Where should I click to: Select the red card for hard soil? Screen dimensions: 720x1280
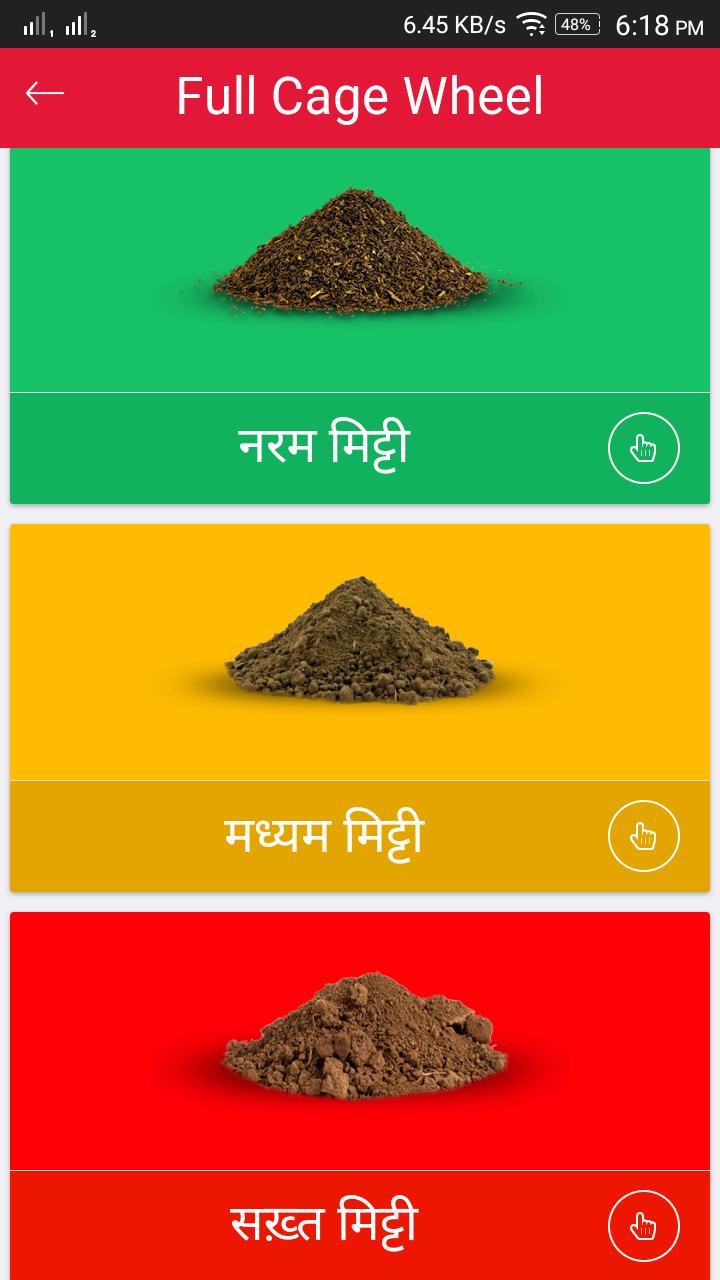(360, 1090)
